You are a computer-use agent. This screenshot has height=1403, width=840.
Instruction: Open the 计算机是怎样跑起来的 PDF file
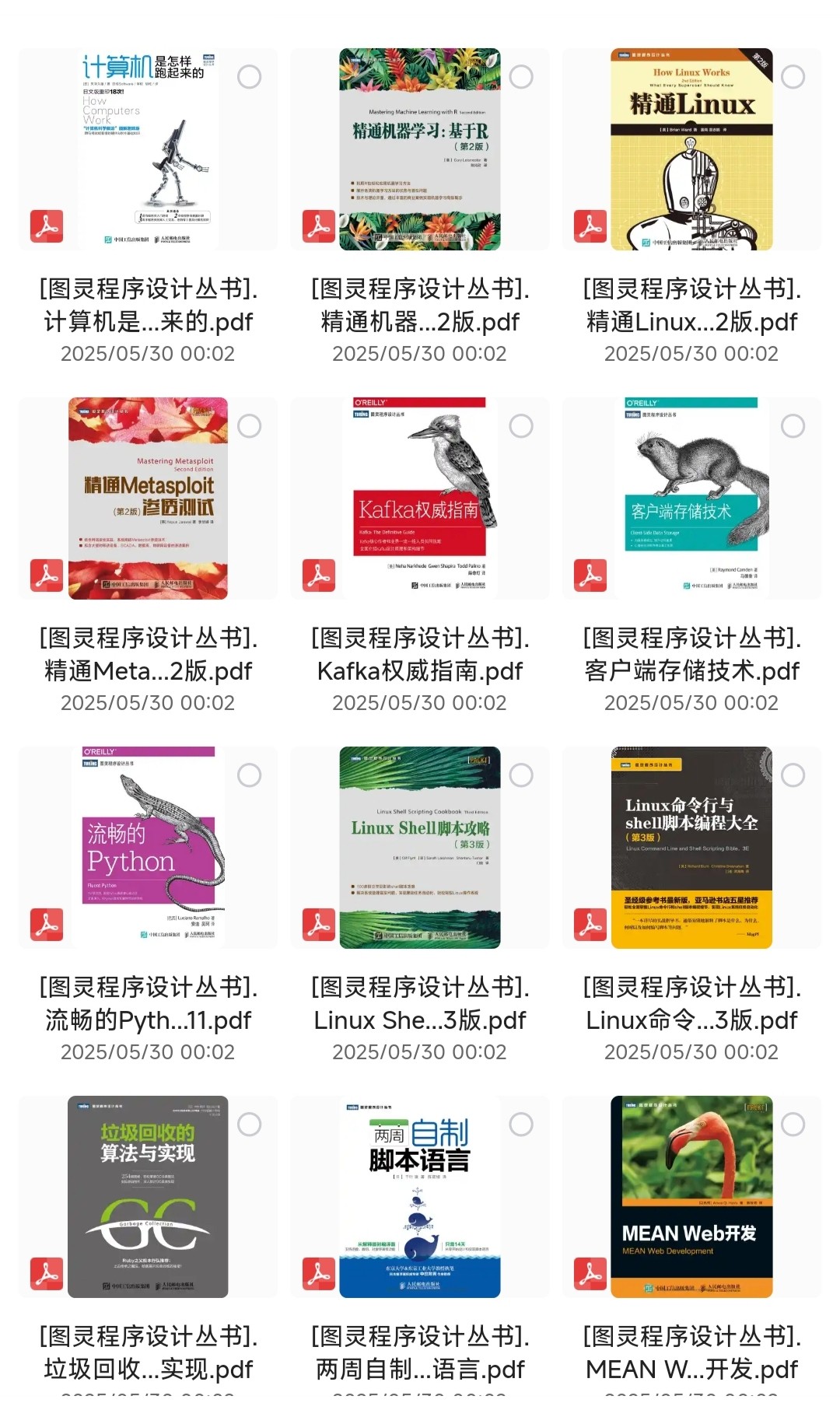(x=148, y=149)
